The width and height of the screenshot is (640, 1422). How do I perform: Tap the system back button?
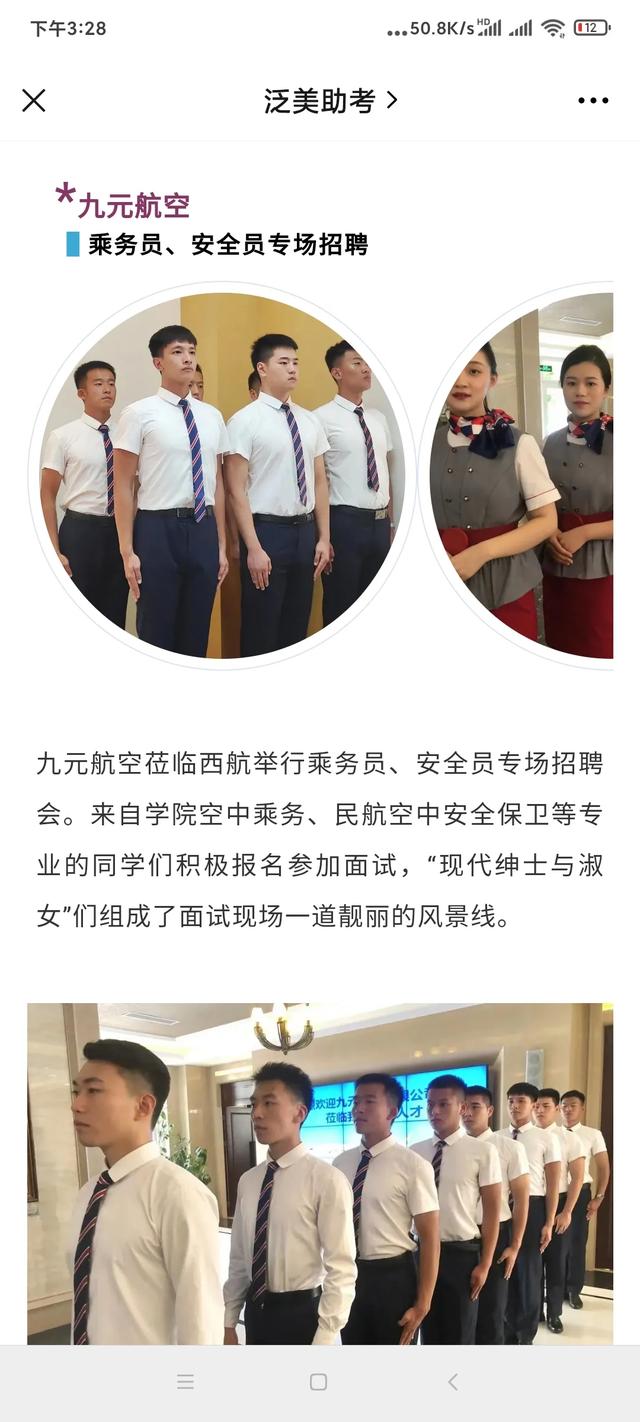tap(453, 1382)
